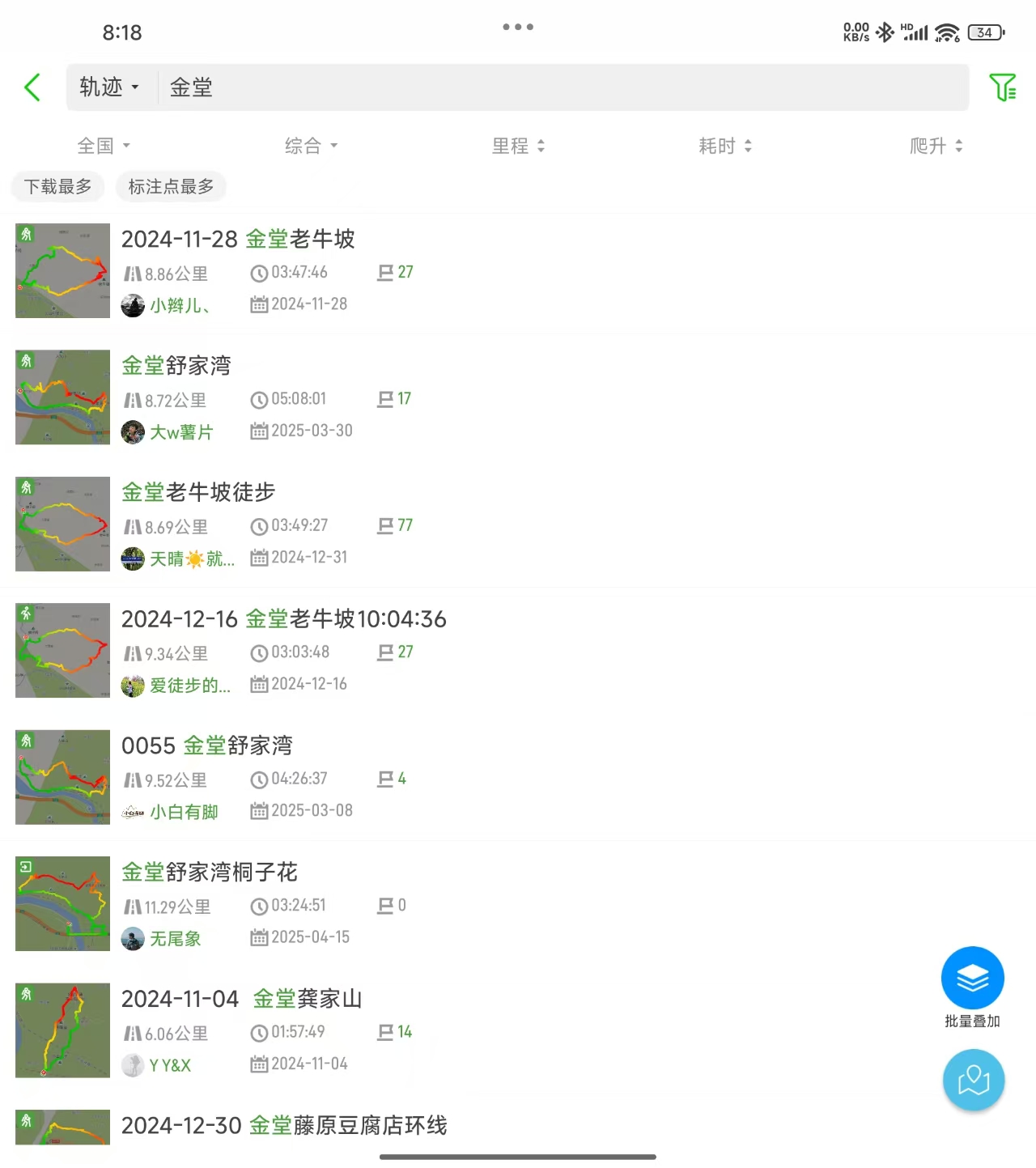1036x1168 pixels.
Task: Open track 2024-11-04 金堂龚家山
Action: [241, 999]
